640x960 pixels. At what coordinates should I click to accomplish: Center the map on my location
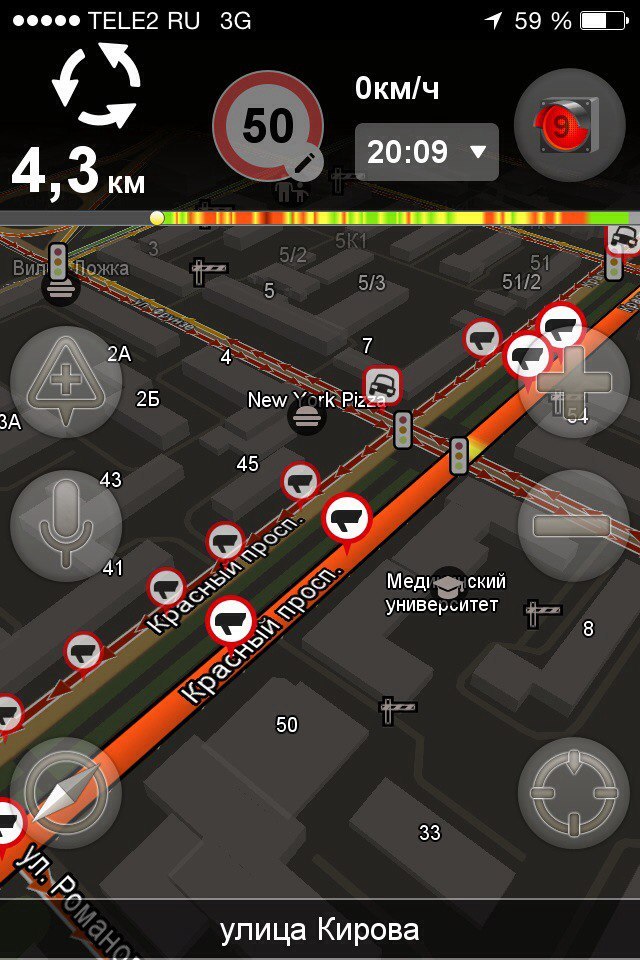[573, 794]
